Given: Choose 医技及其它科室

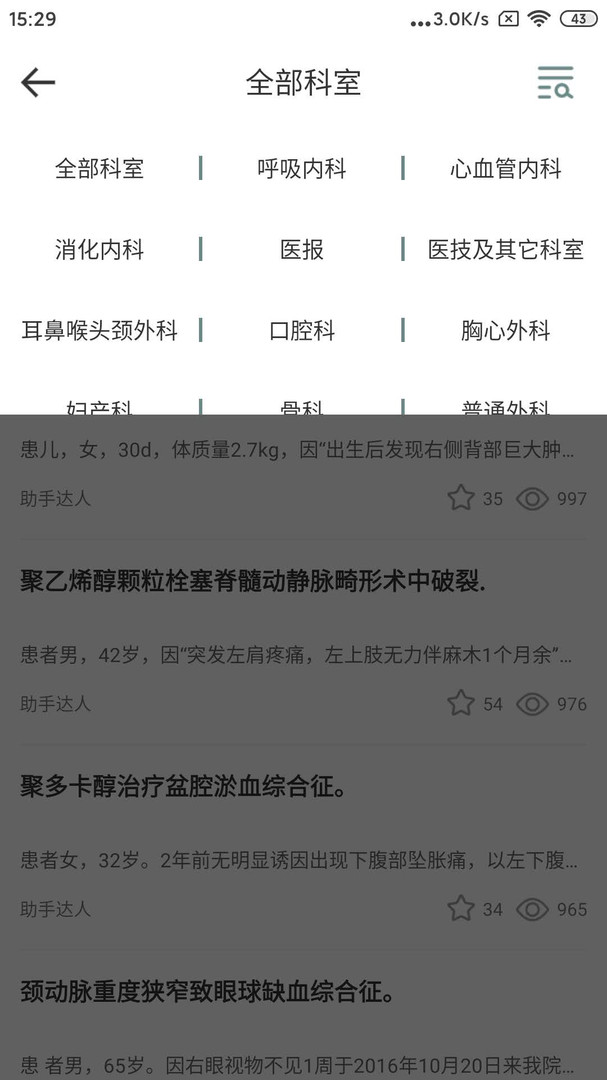Looking at the screenshot, I should coord(506,249).
